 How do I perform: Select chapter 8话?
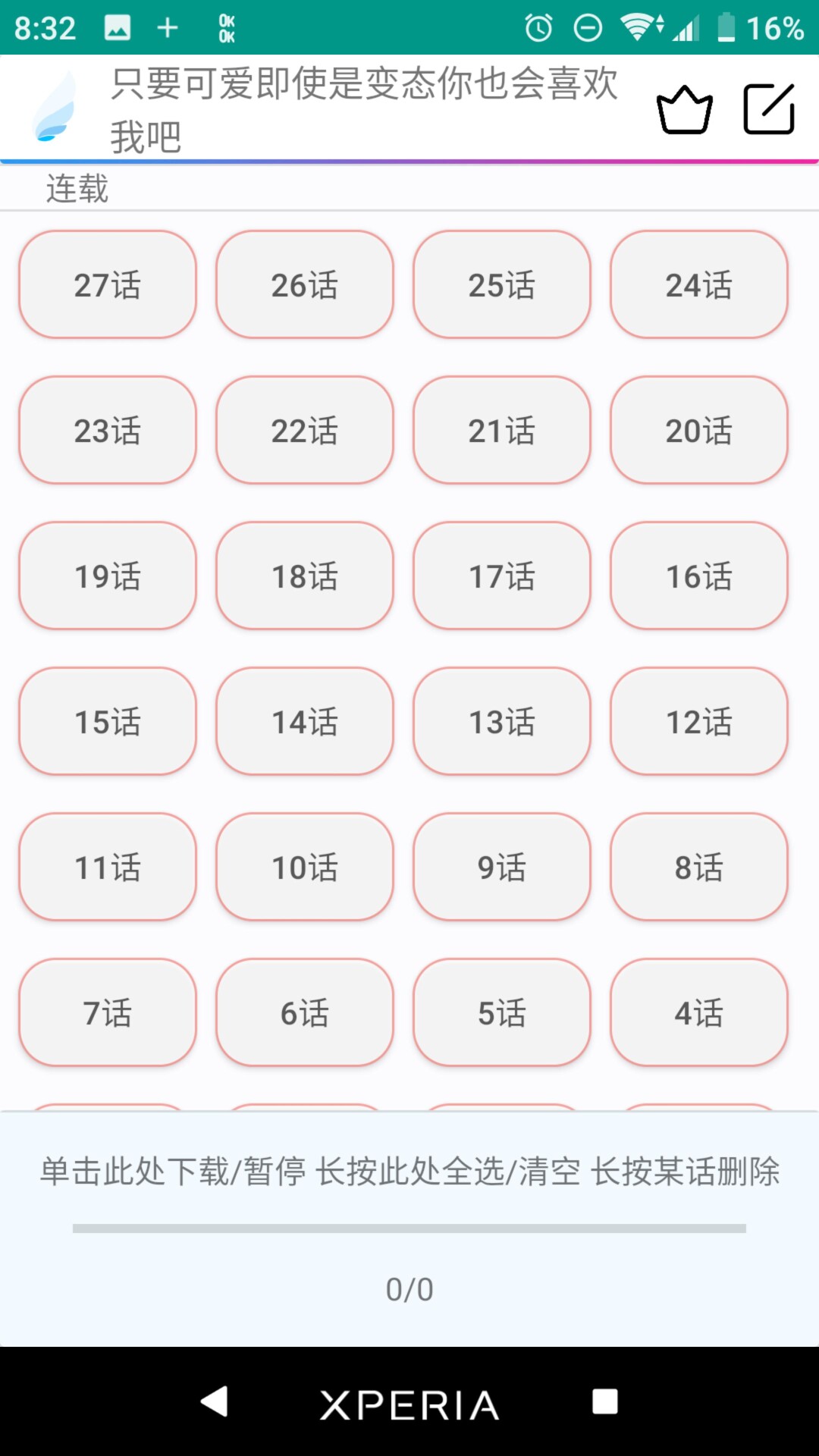point(699,868)
